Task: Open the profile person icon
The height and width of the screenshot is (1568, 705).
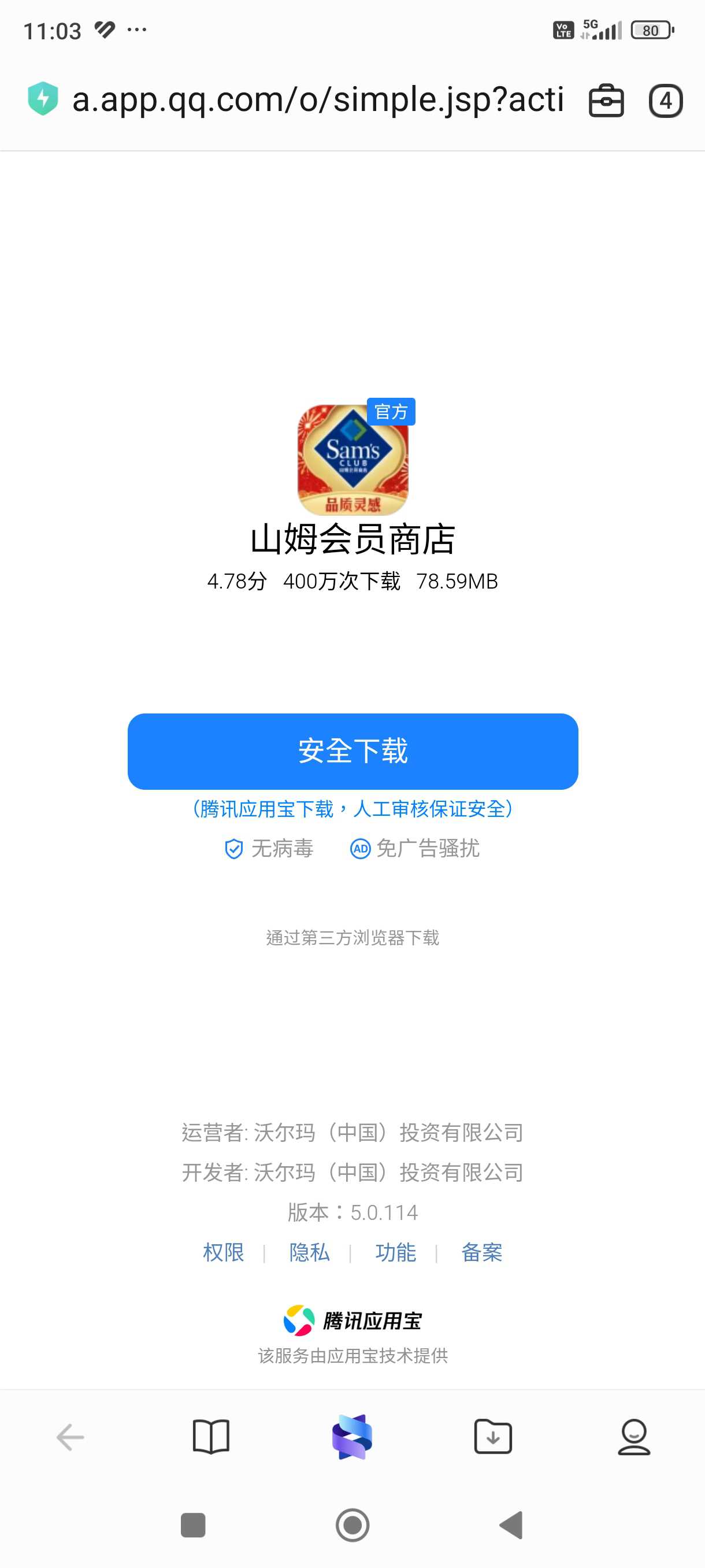Action: (634, 1437)
